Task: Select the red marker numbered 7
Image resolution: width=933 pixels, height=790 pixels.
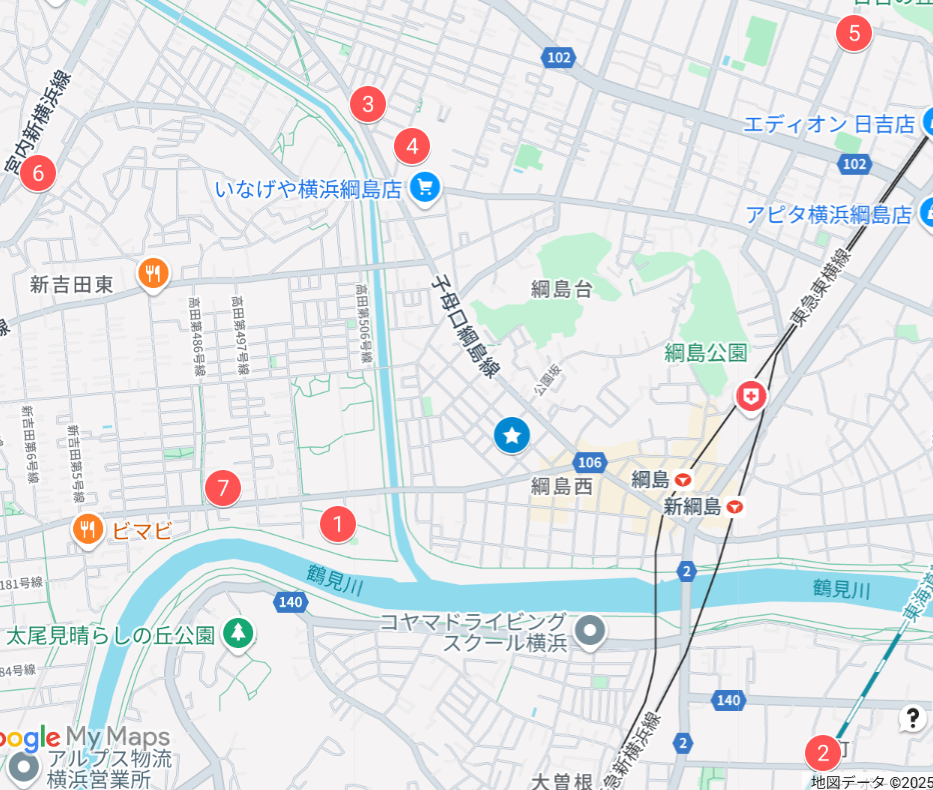Action: (x=223, y=489)
